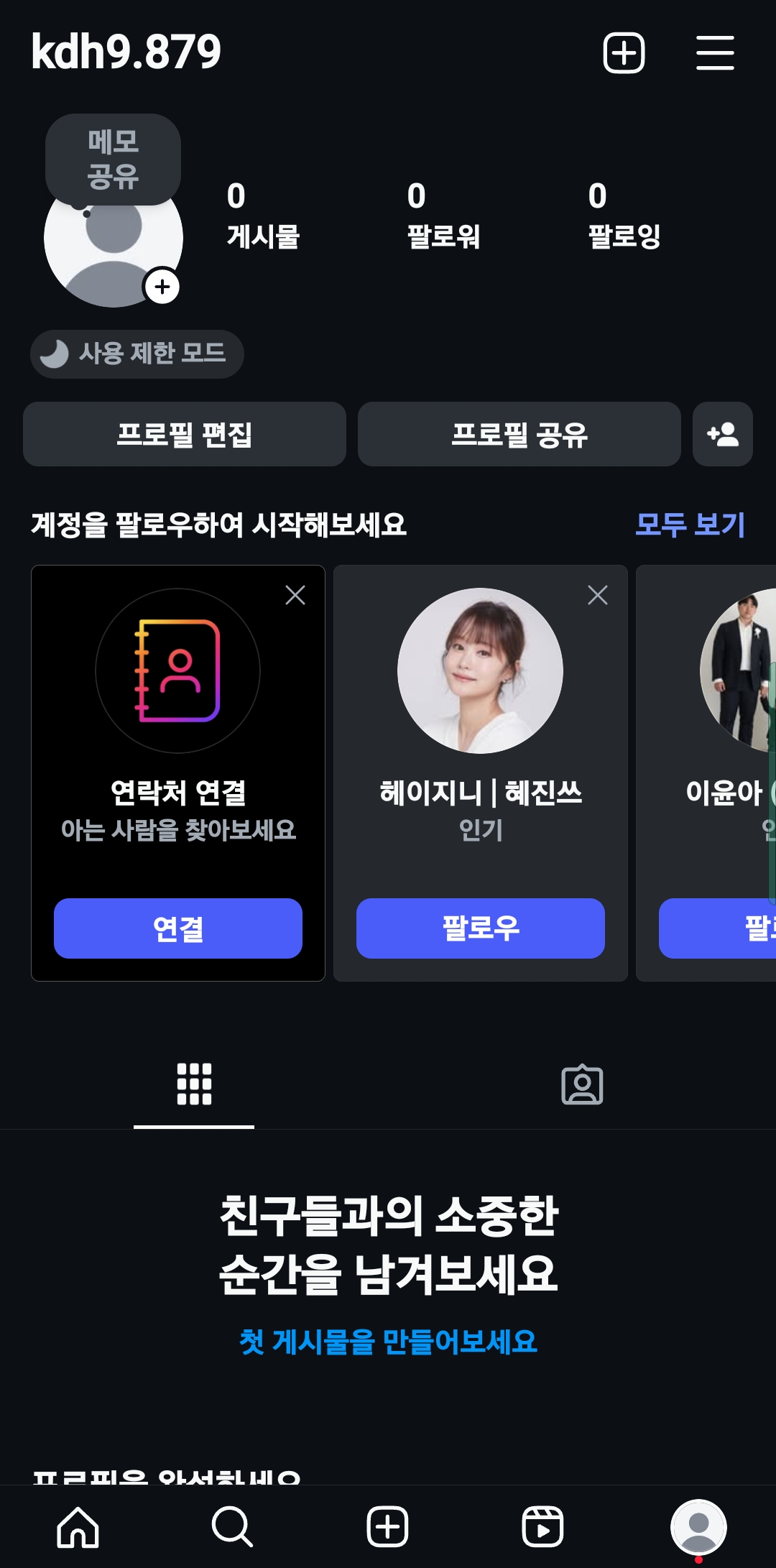Open the create new post icon in header
This screenshot has height=1568, width=776.
623,53
